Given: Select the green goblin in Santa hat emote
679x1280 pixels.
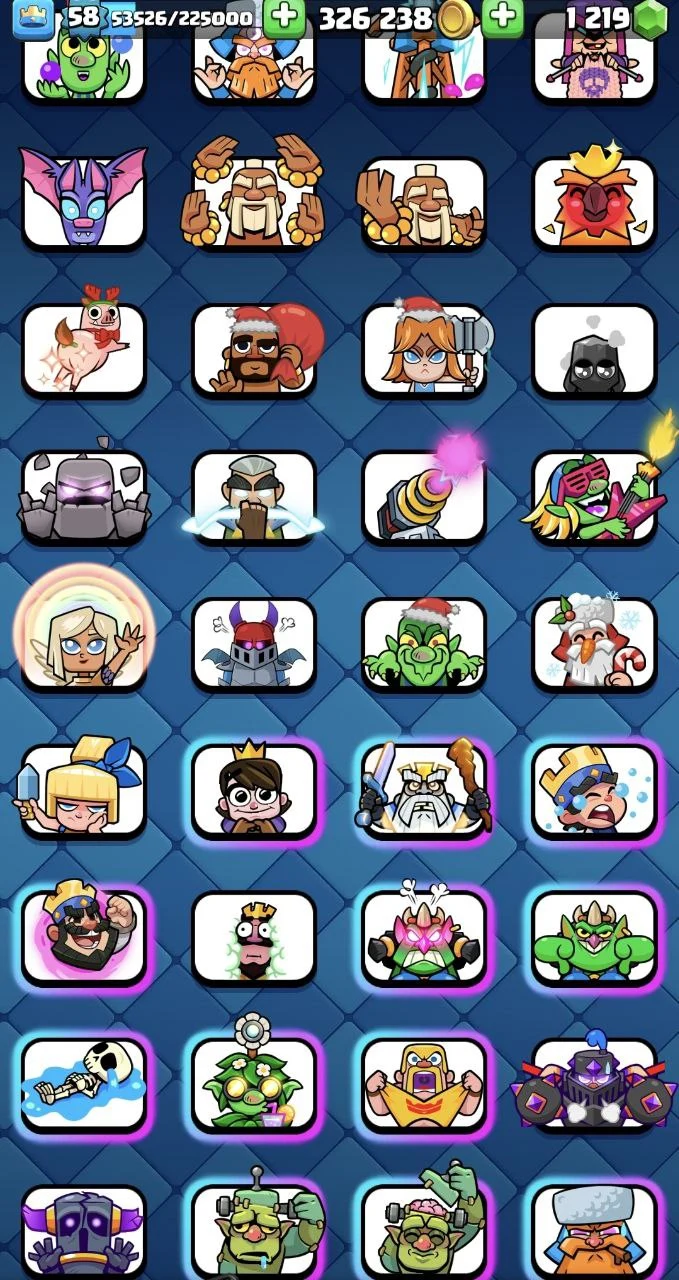Looking at the screenshot, I should (x=424, y=642).
